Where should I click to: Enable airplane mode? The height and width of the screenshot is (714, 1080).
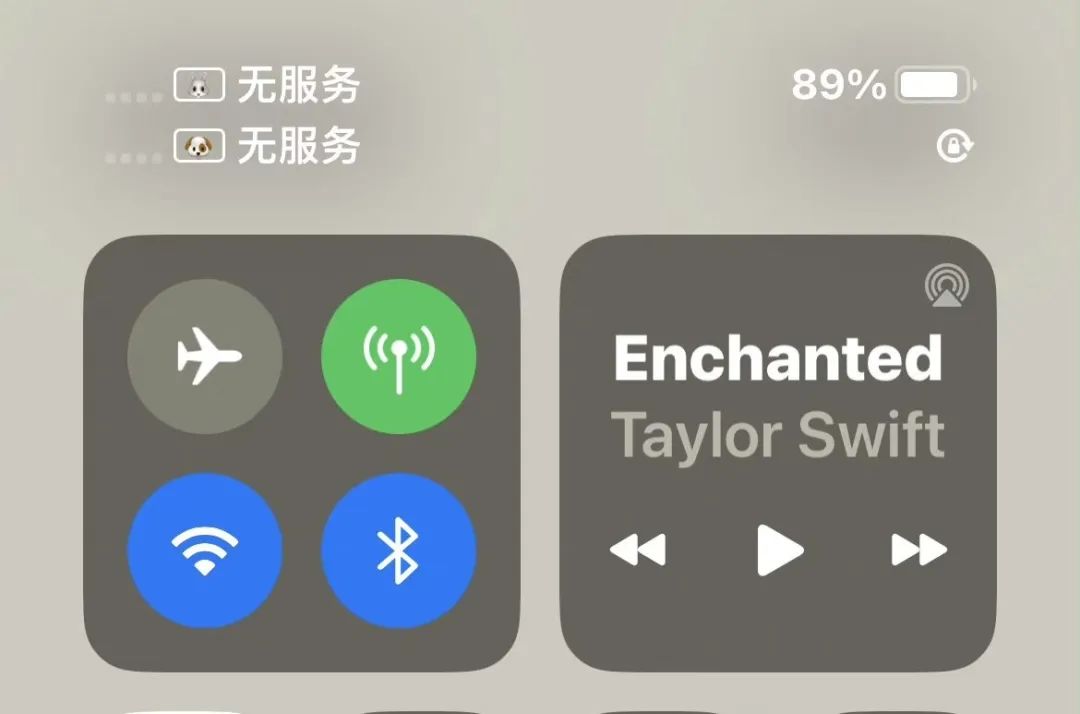tap(205, 356)
